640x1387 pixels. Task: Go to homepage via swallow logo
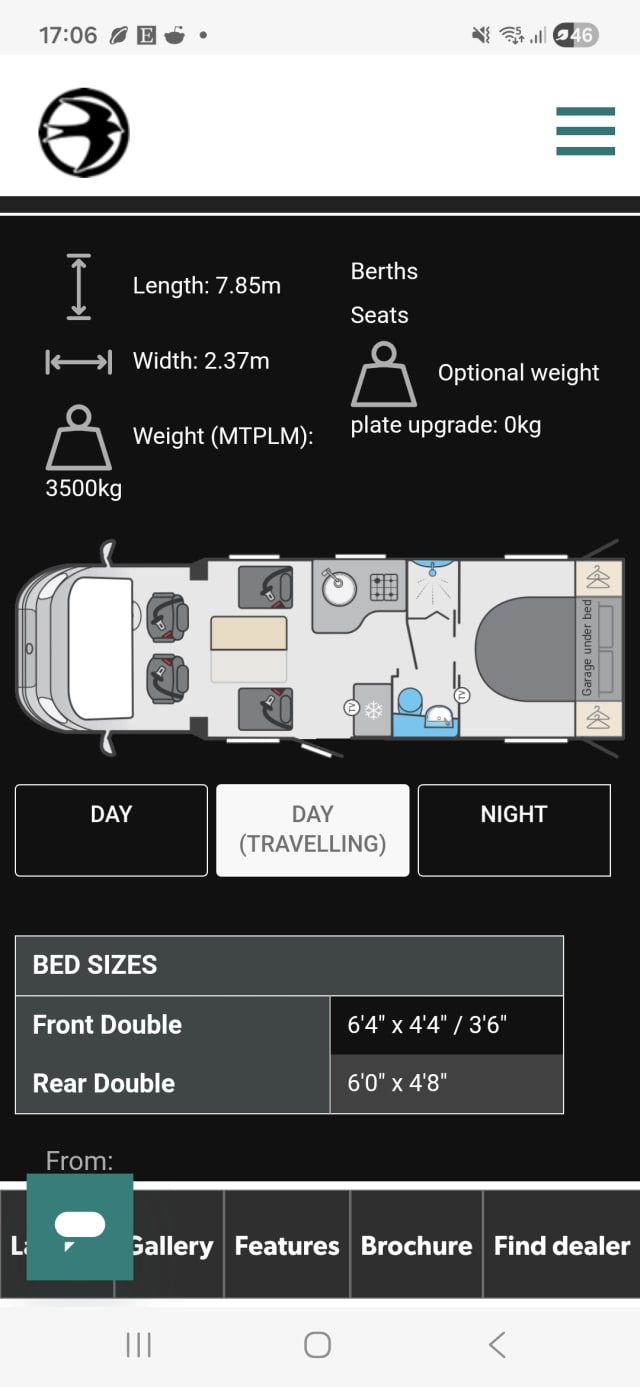(84, 132)
